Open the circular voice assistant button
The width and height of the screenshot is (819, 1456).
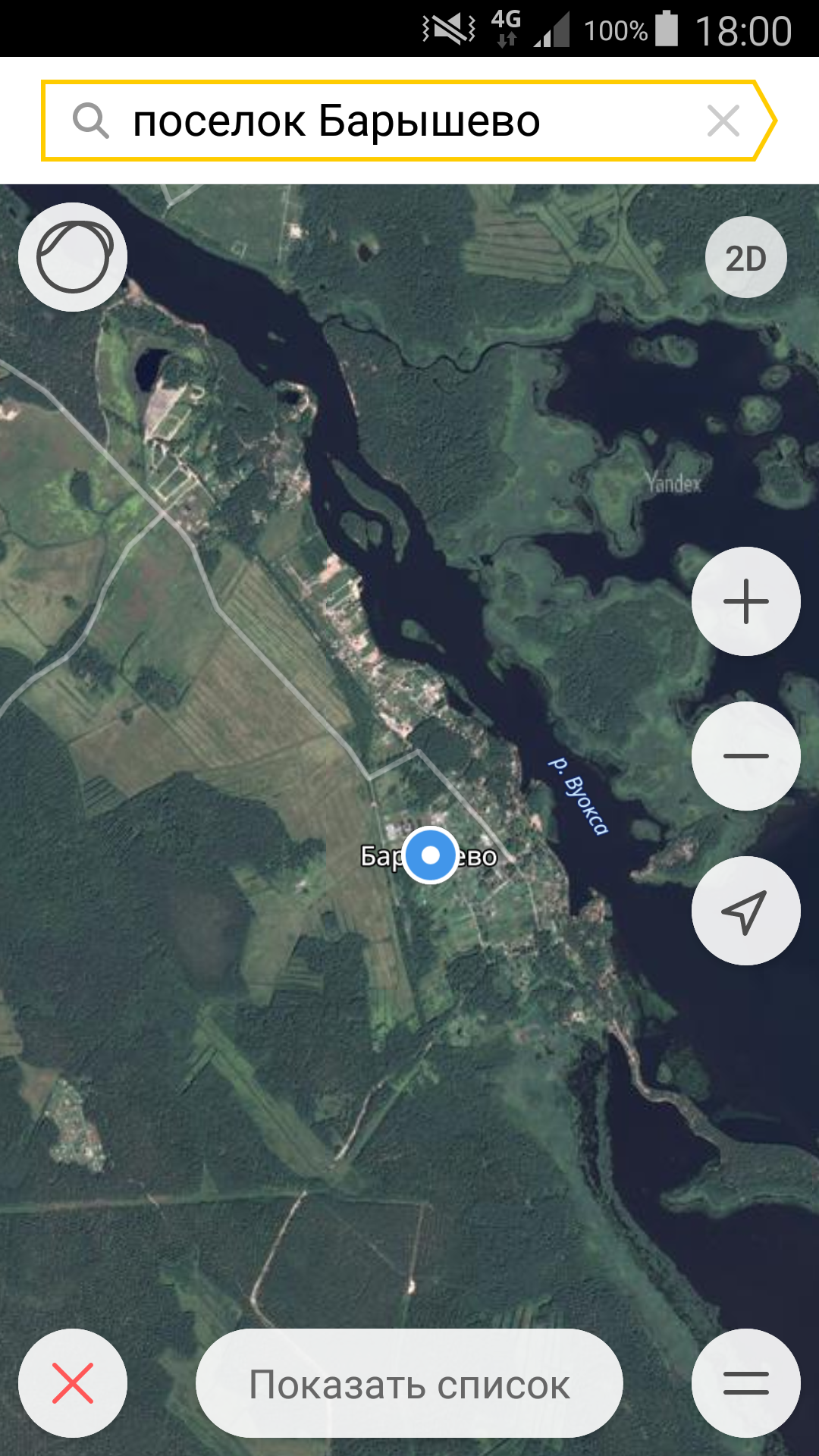tap(73, 257)
